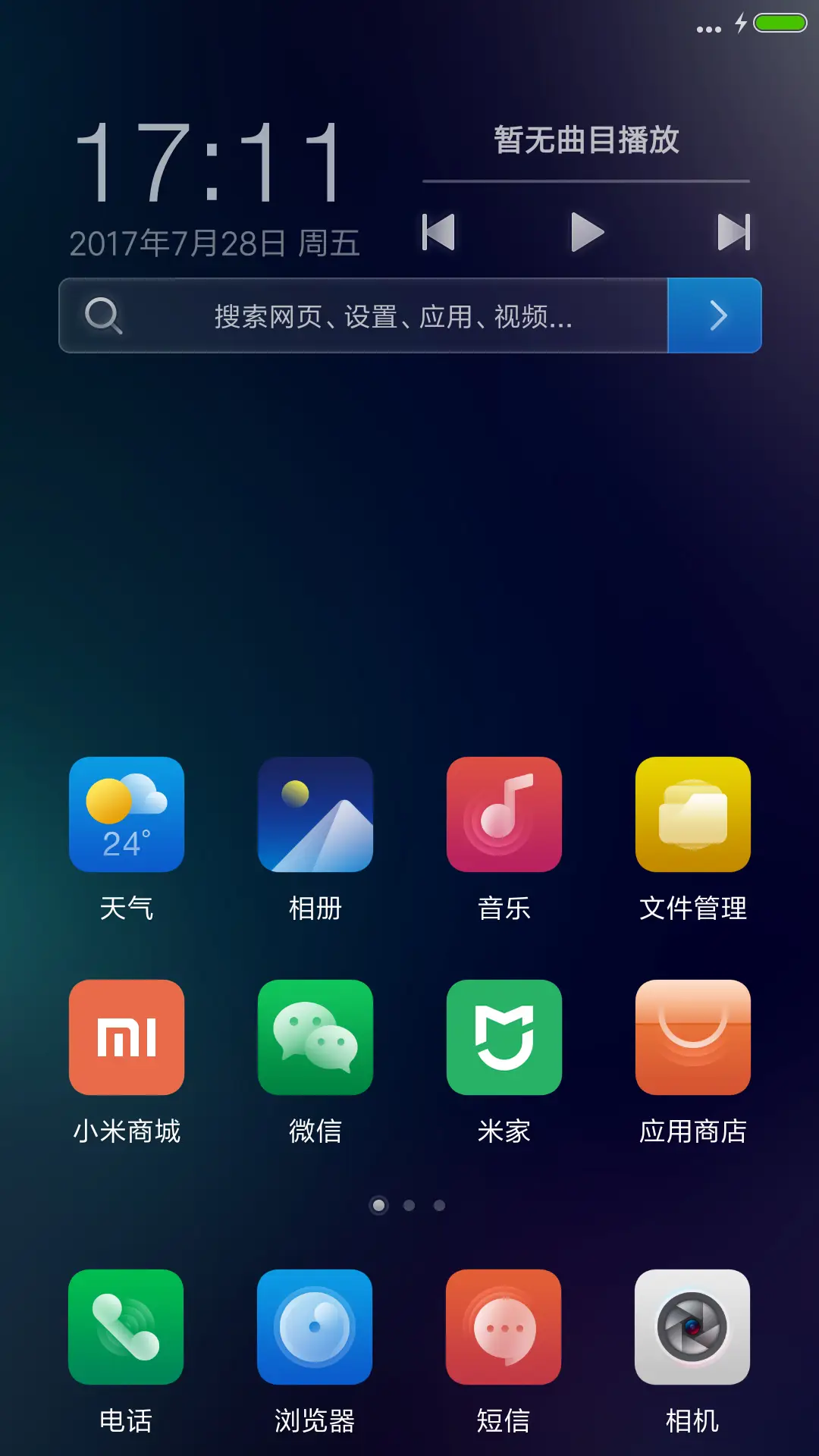Image resolution: width=819 pixels, height=1456 pixels.
Task: Launch the 音乐 music app
Action: pos(504,815)
